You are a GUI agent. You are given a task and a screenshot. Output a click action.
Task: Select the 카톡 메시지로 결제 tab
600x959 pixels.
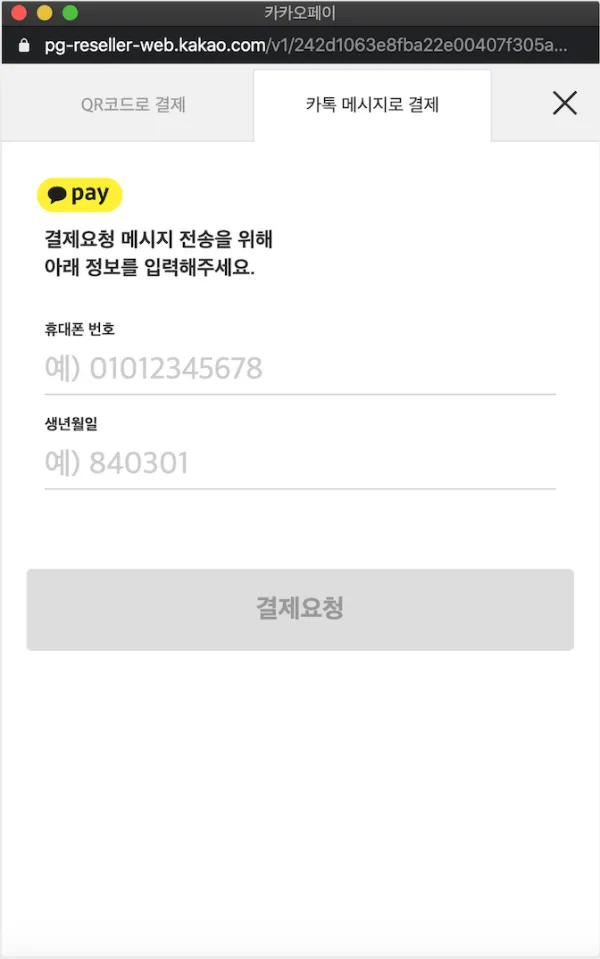tap(372, 104)
